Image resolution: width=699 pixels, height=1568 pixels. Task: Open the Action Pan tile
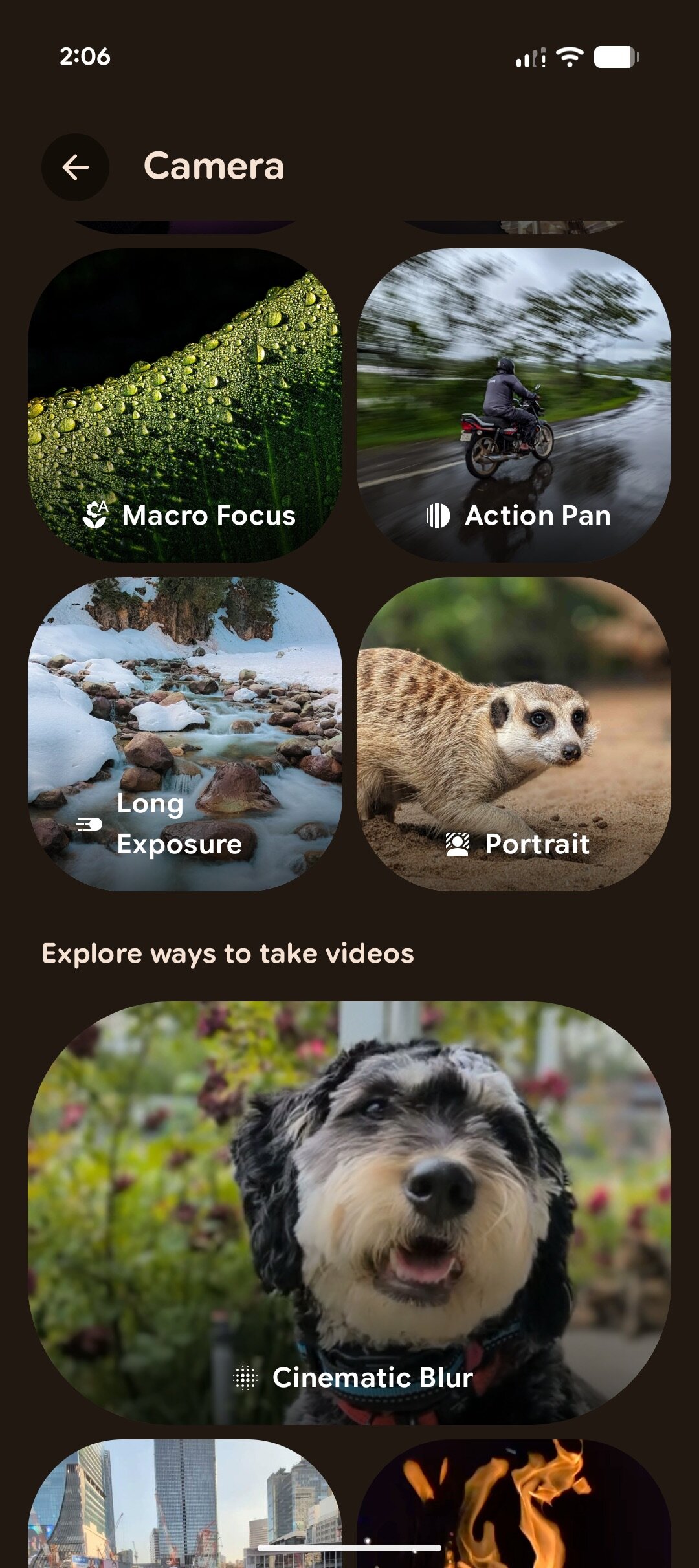pos(513,406)
